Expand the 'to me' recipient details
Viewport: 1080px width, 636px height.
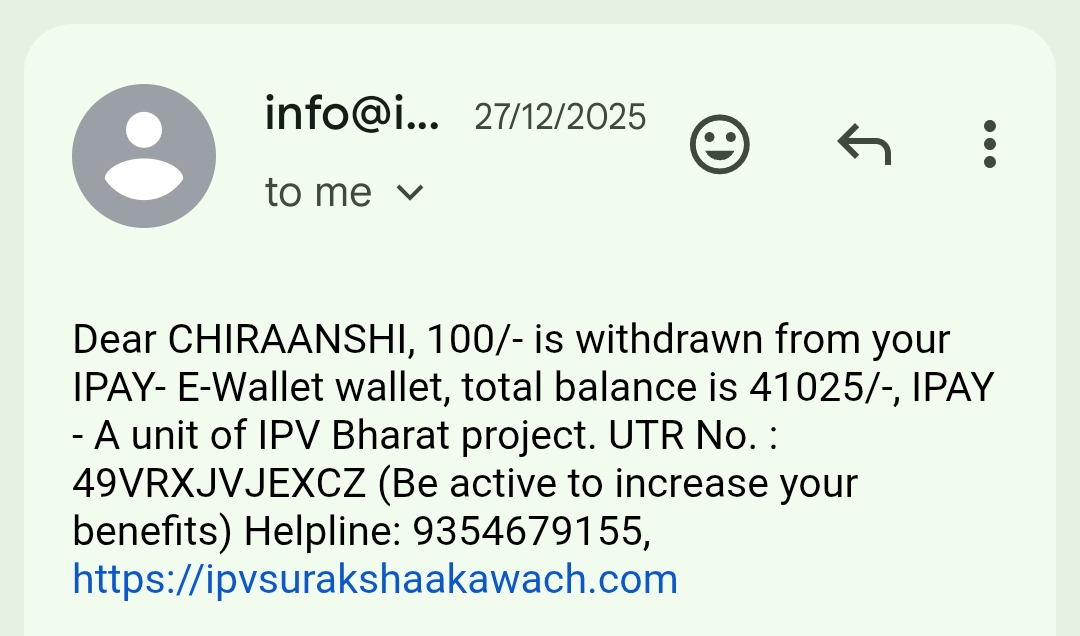[x=410, y=192]
